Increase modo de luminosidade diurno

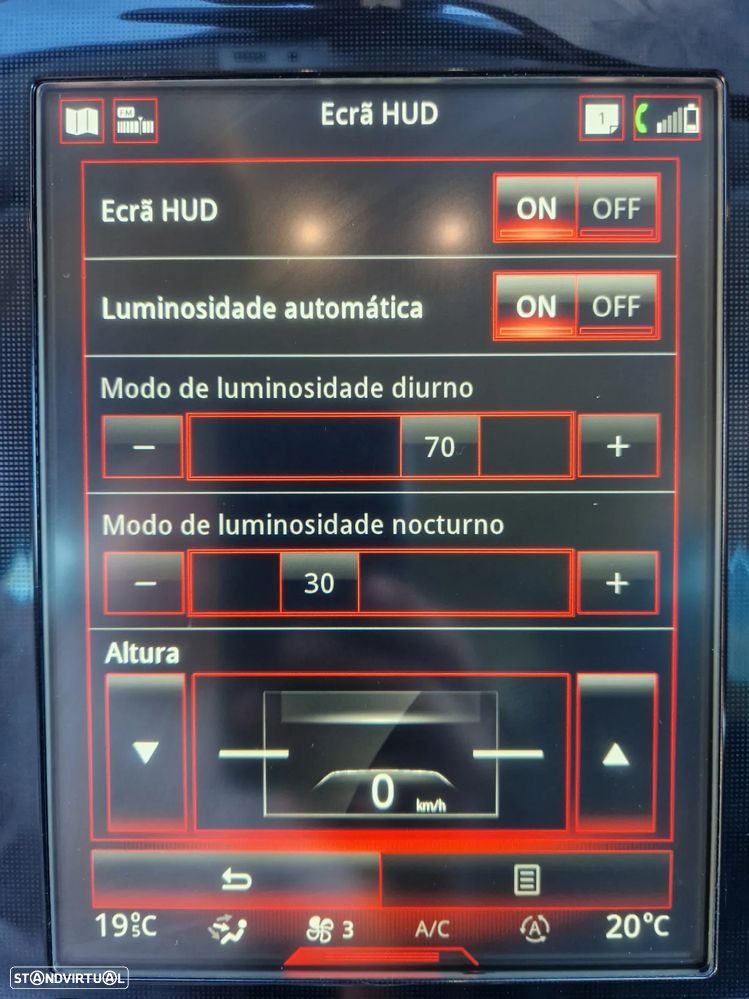(618, 446)
